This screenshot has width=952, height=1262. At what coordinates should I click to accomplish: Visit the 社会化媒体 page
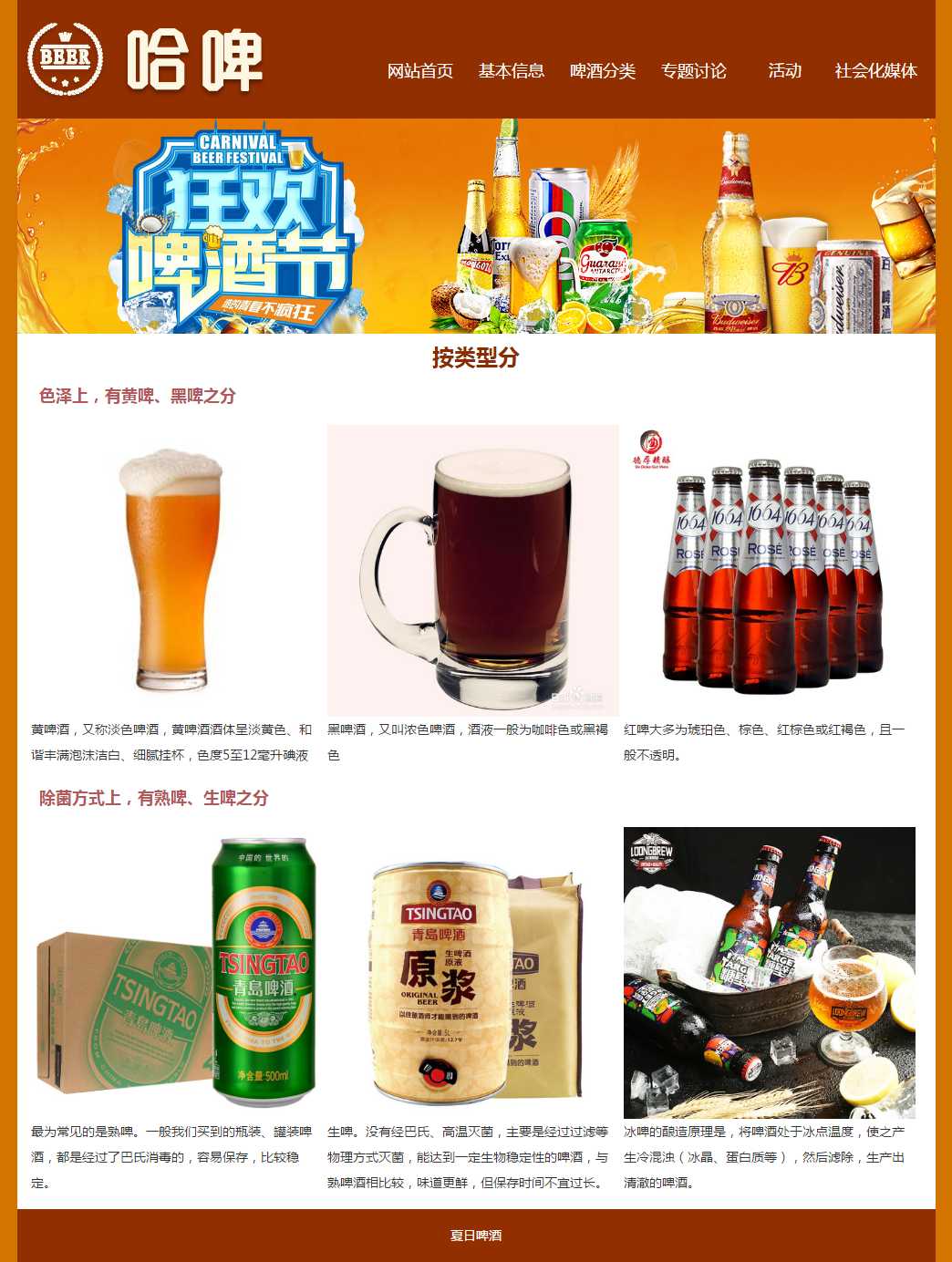coord(875,71)
